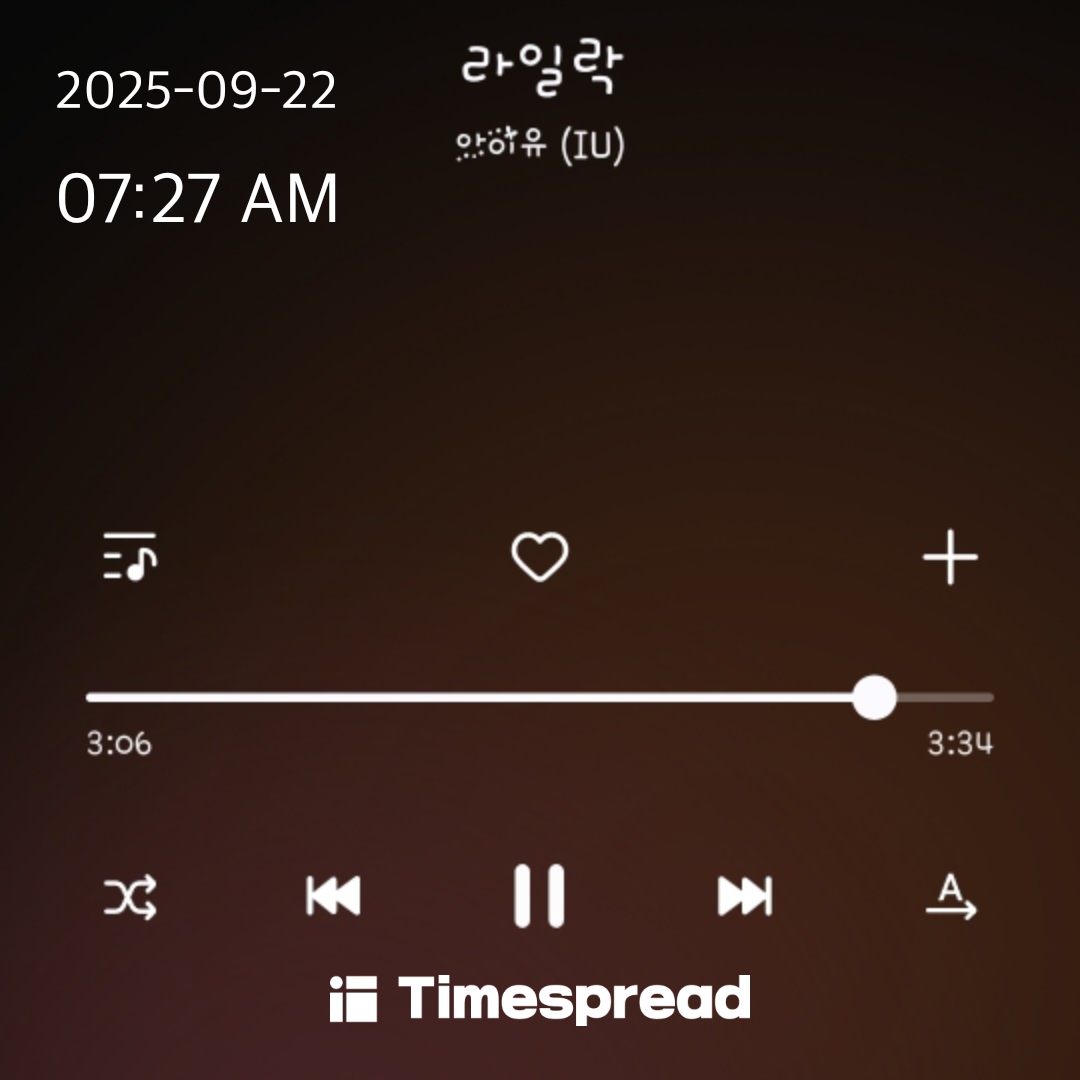Image resolution: width=1080 pixels, height=1080 pixels.
Task: Add this song with the plus icon
Action: pyautogui.click(x=949, y=557)
